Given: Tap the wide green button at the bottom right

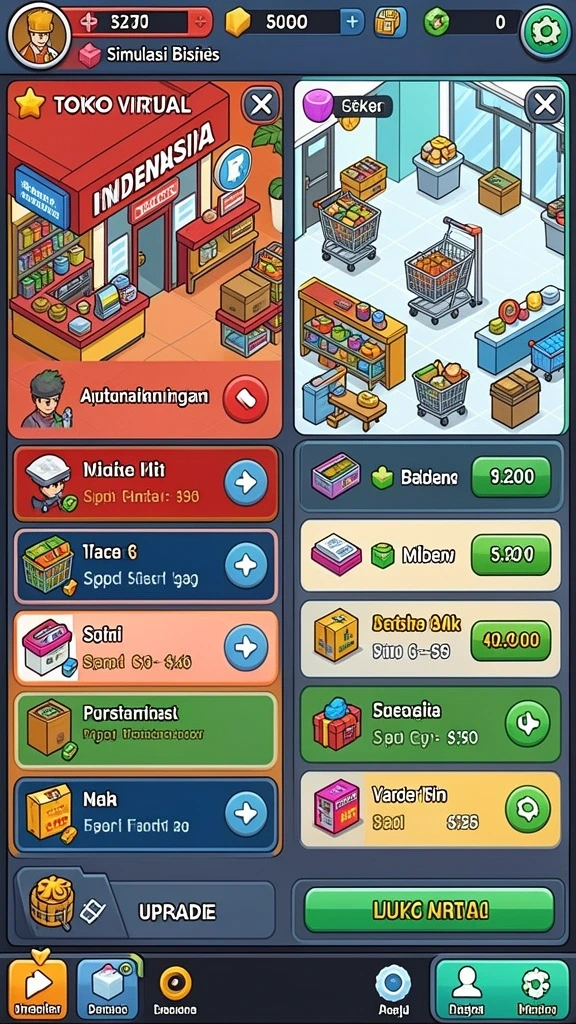Looking at the screenshot, I should [430, 909].
